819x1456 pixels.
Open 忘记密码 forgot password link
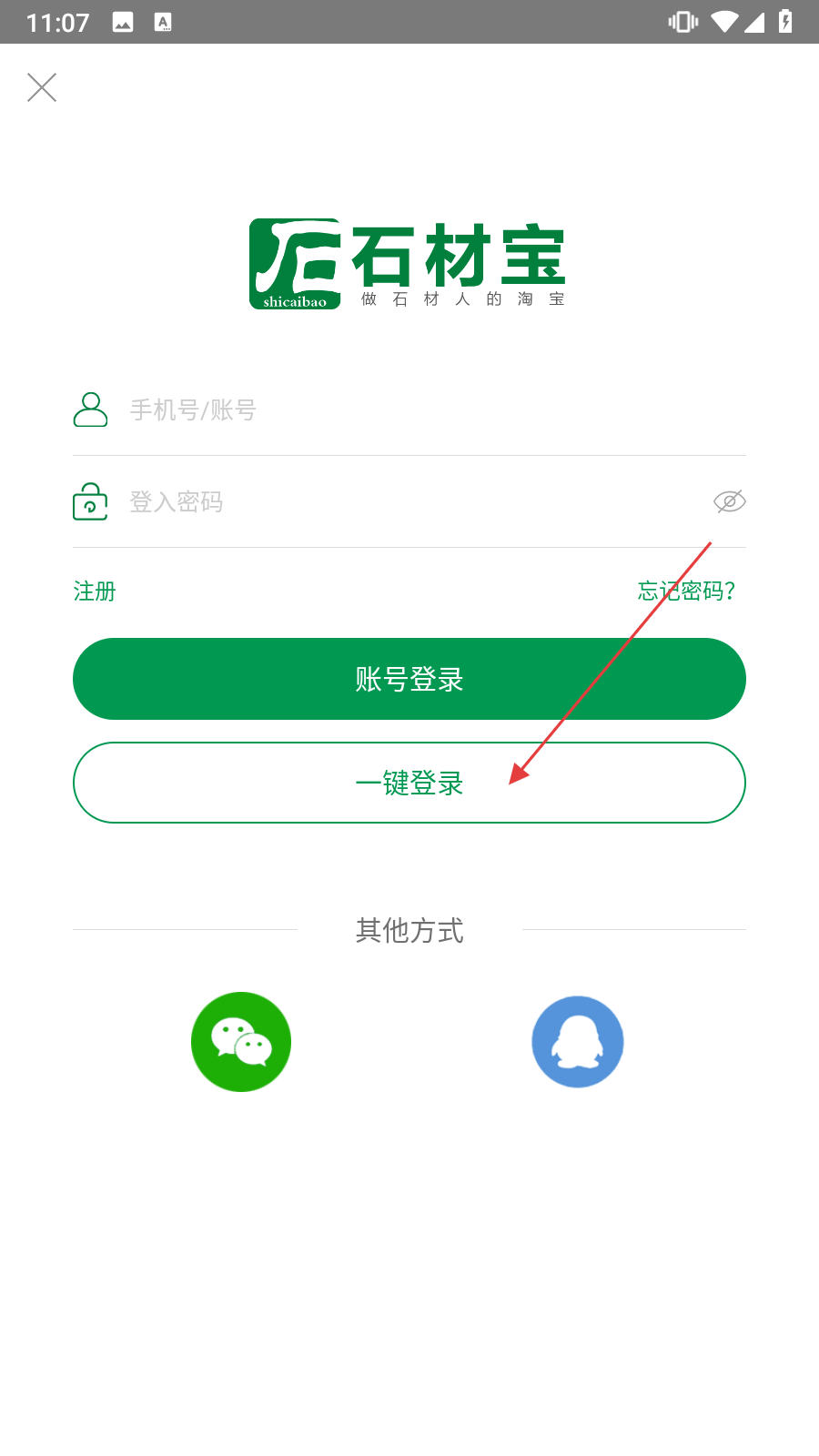tap(686, 591)
